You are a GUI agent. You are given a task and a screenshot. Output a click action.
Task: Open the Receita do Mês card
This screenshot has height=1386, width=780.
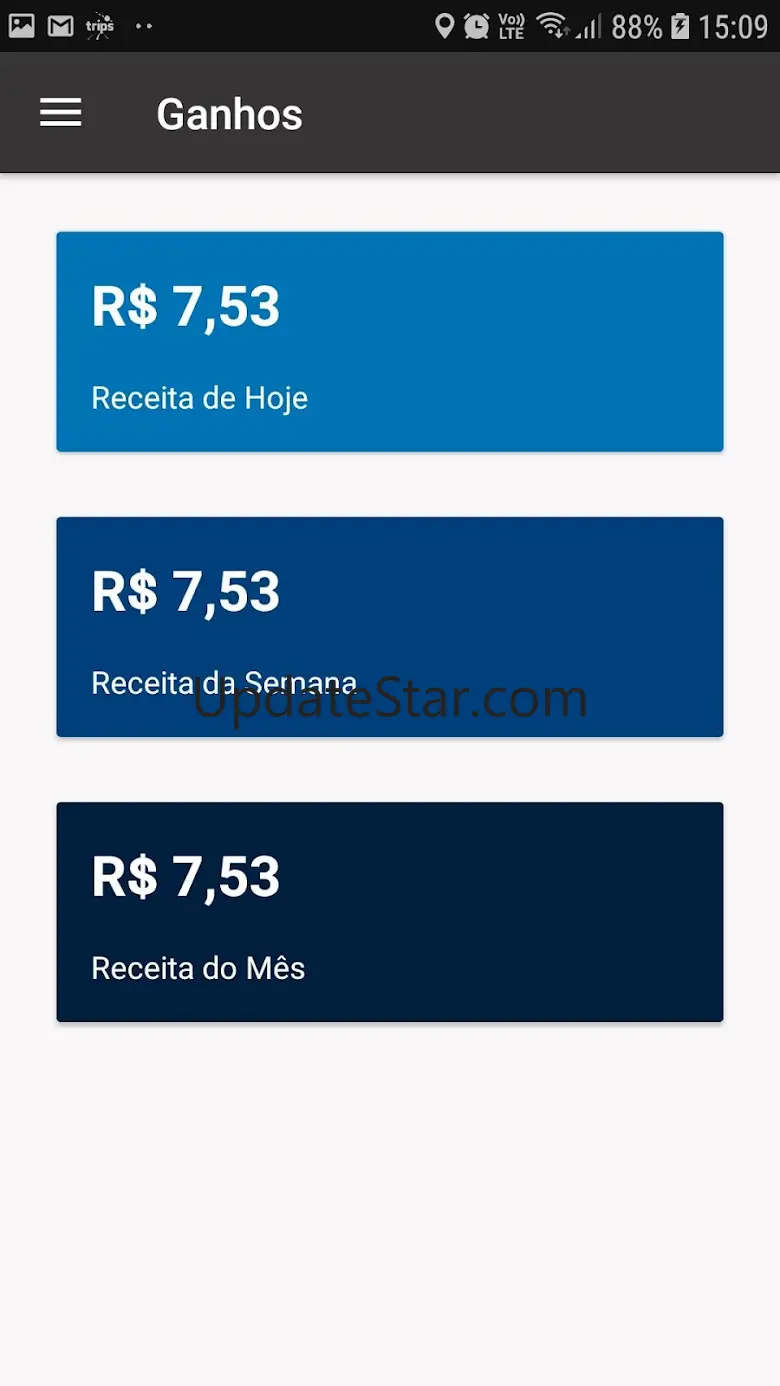click(x=390, y=912)
